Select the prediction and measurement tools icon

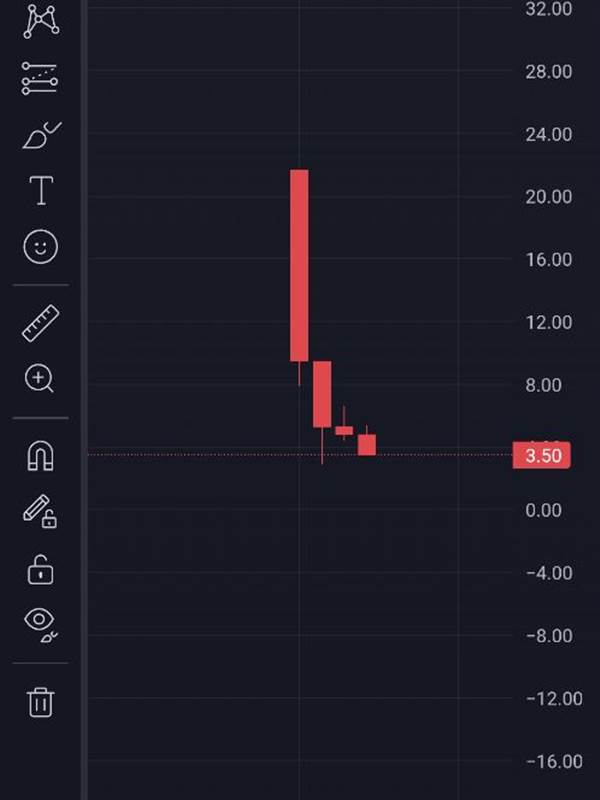[40, 79]
